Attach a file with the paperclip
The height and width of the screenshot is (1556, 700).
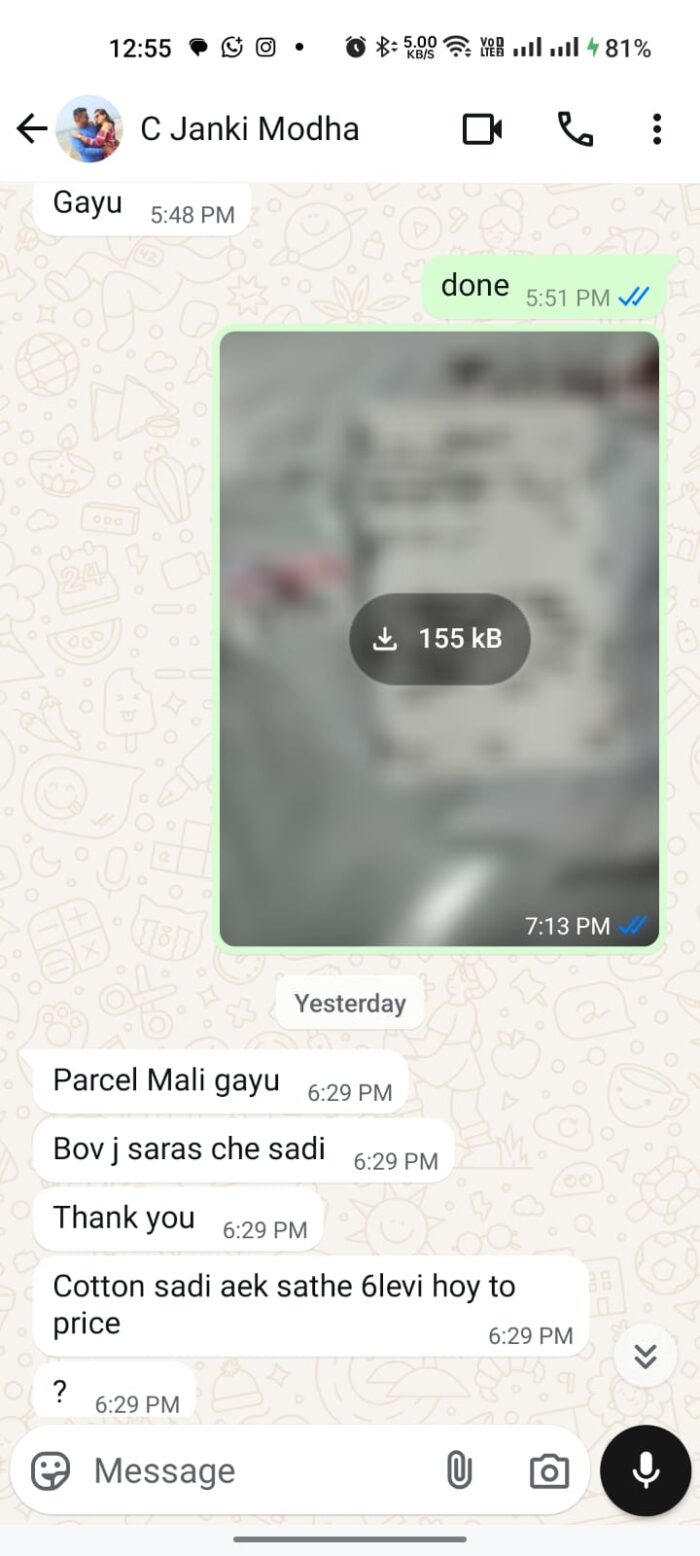pos(458,1471)
